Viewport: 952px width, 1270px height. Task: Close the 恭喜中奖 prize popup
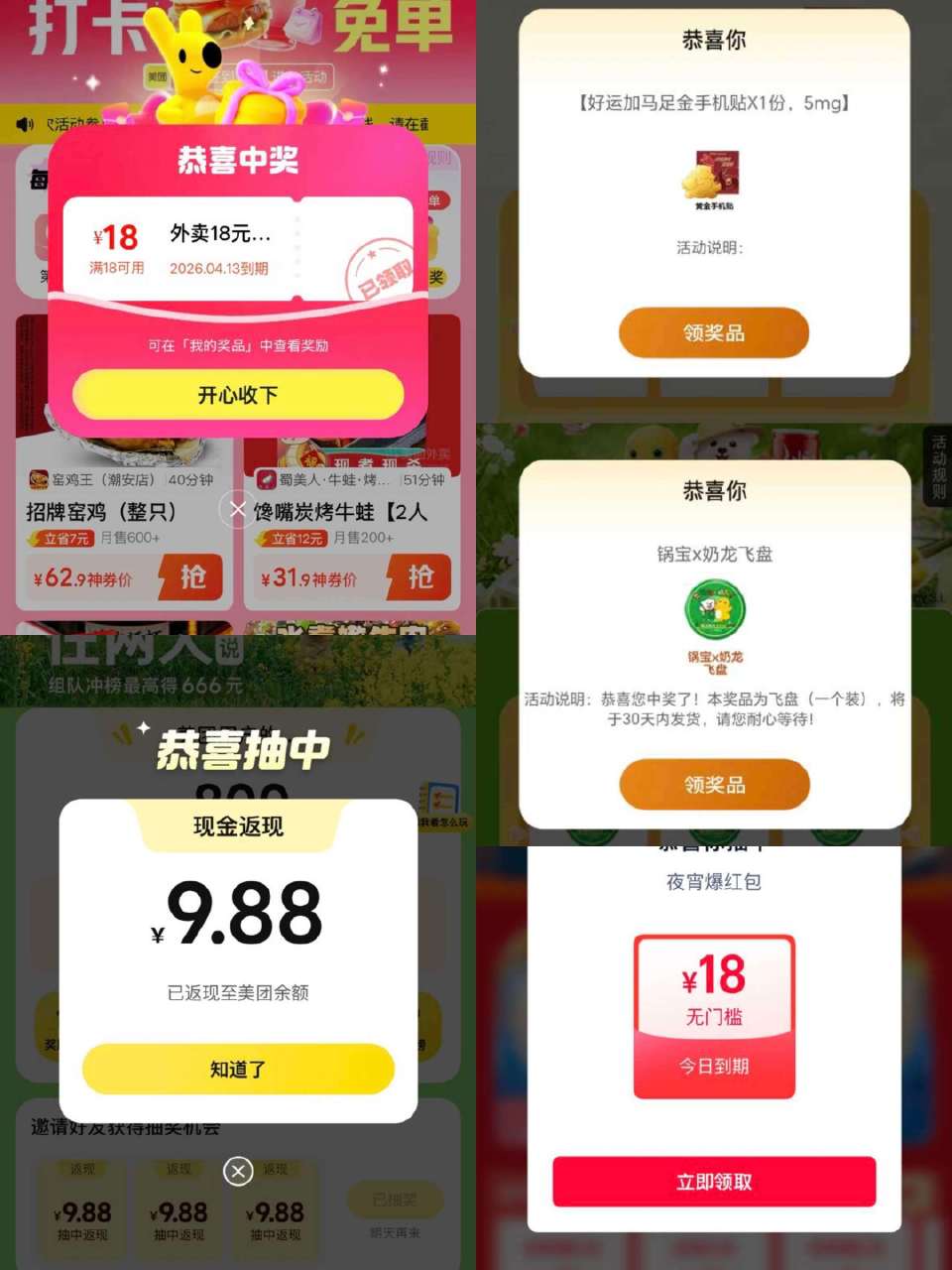pos(238,508)
